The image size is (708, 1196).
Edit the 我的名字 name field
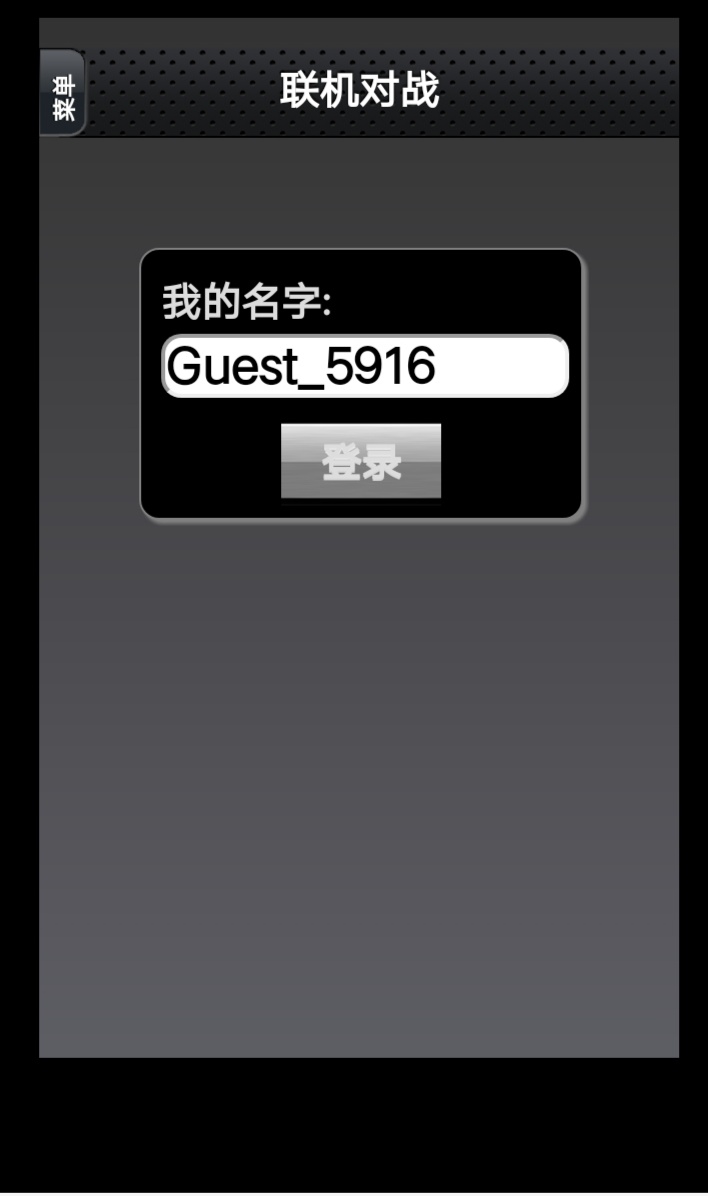(365, 367)
